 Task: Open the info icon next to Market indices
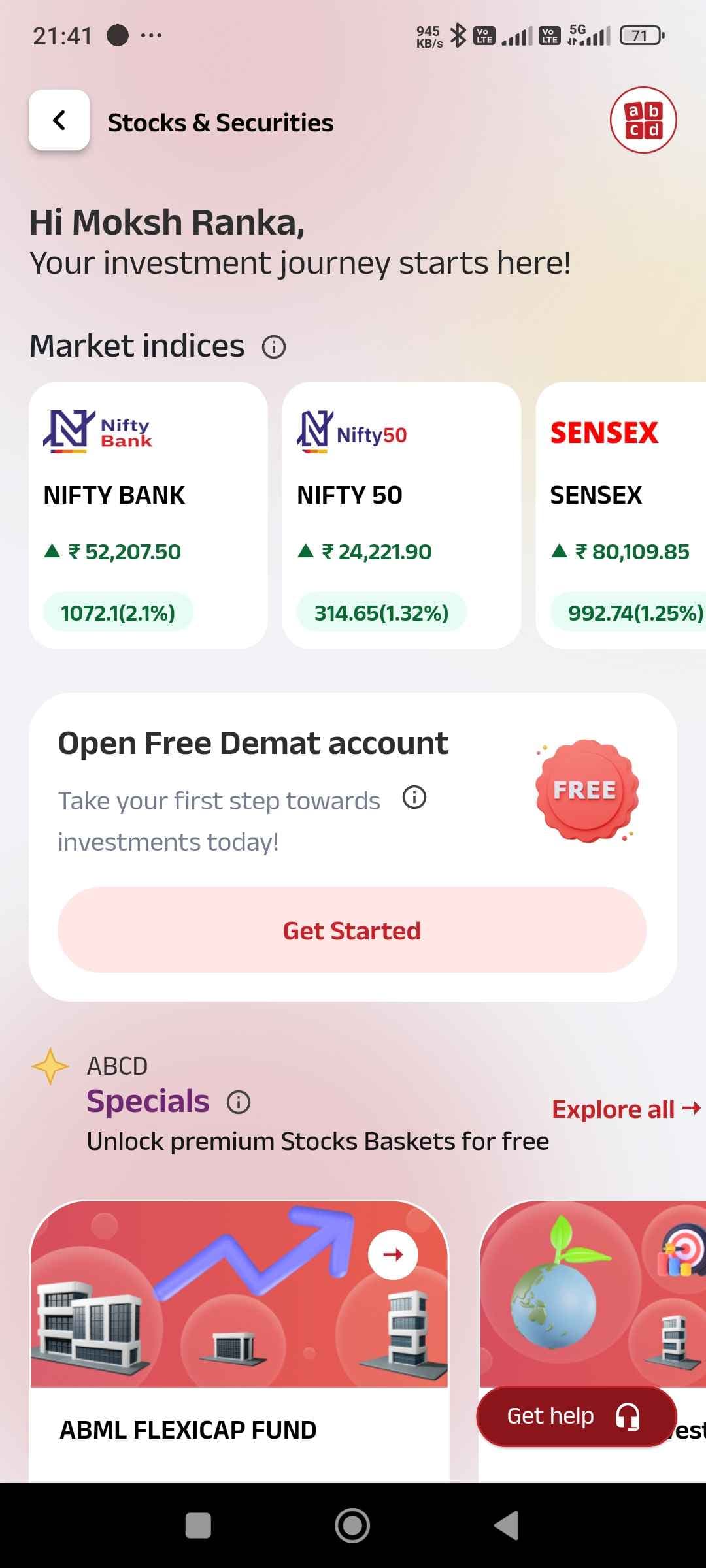[274, 347]
